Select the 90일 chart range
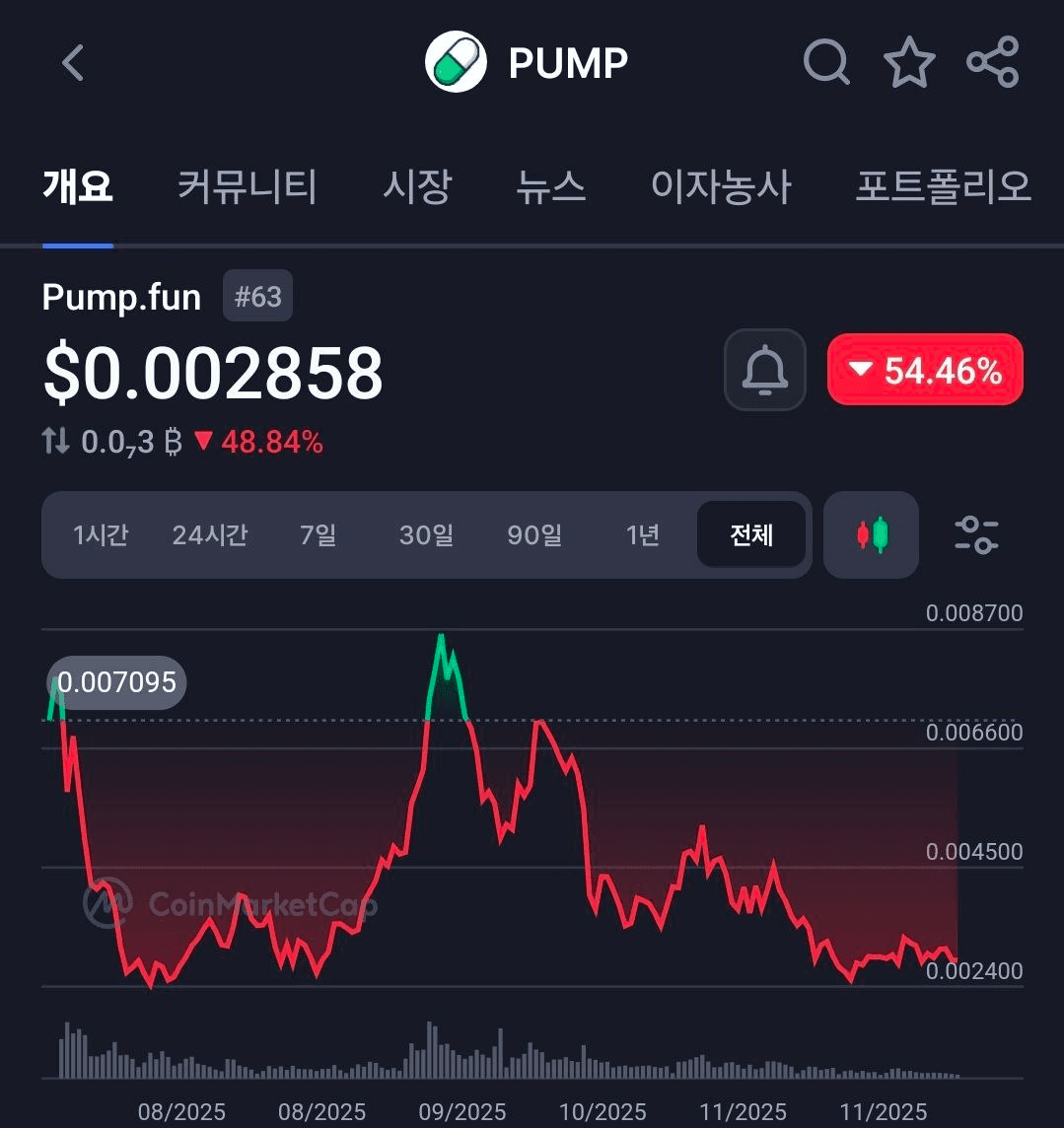Screen dimensions: 1064x1128 [x=534, y=535]
